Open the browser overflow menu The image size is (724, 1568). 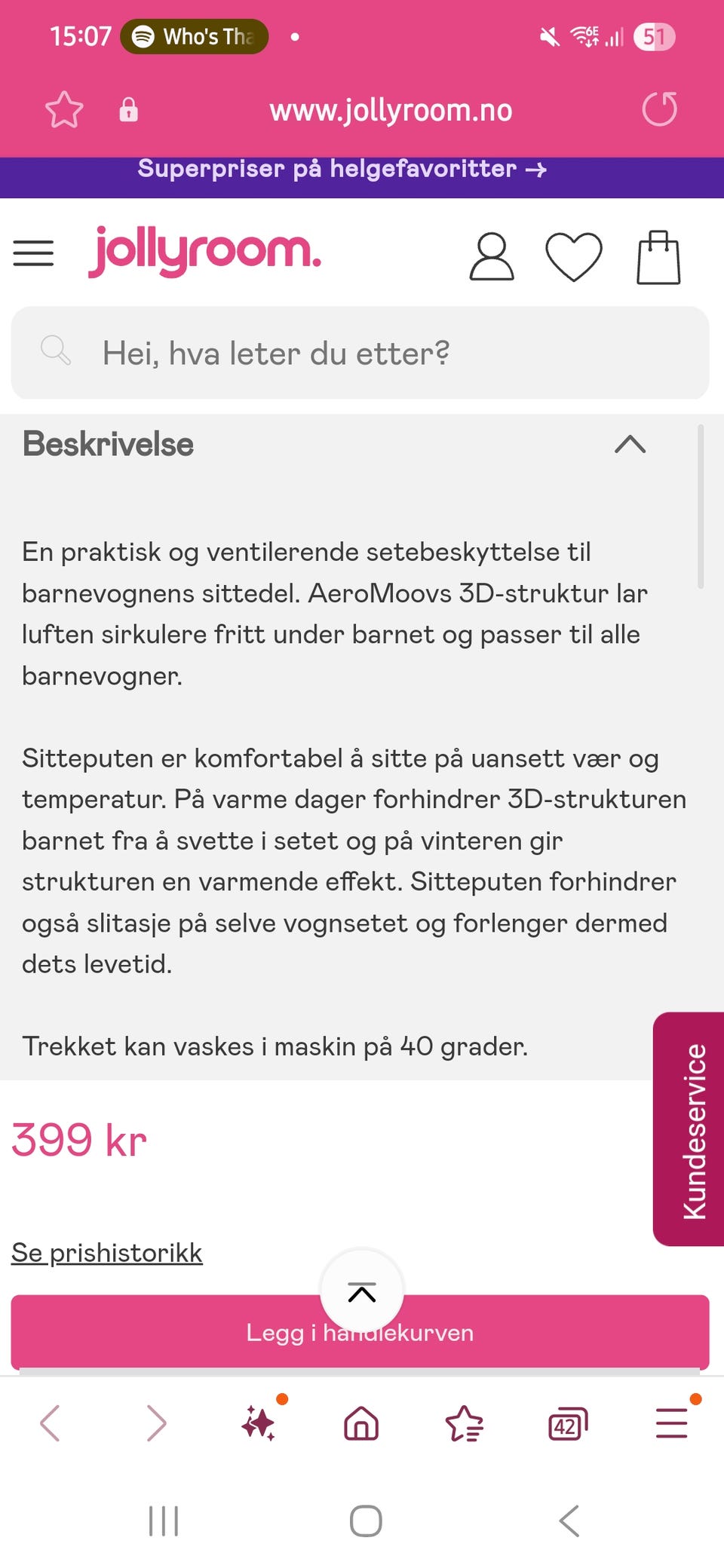click(670, 1423)
